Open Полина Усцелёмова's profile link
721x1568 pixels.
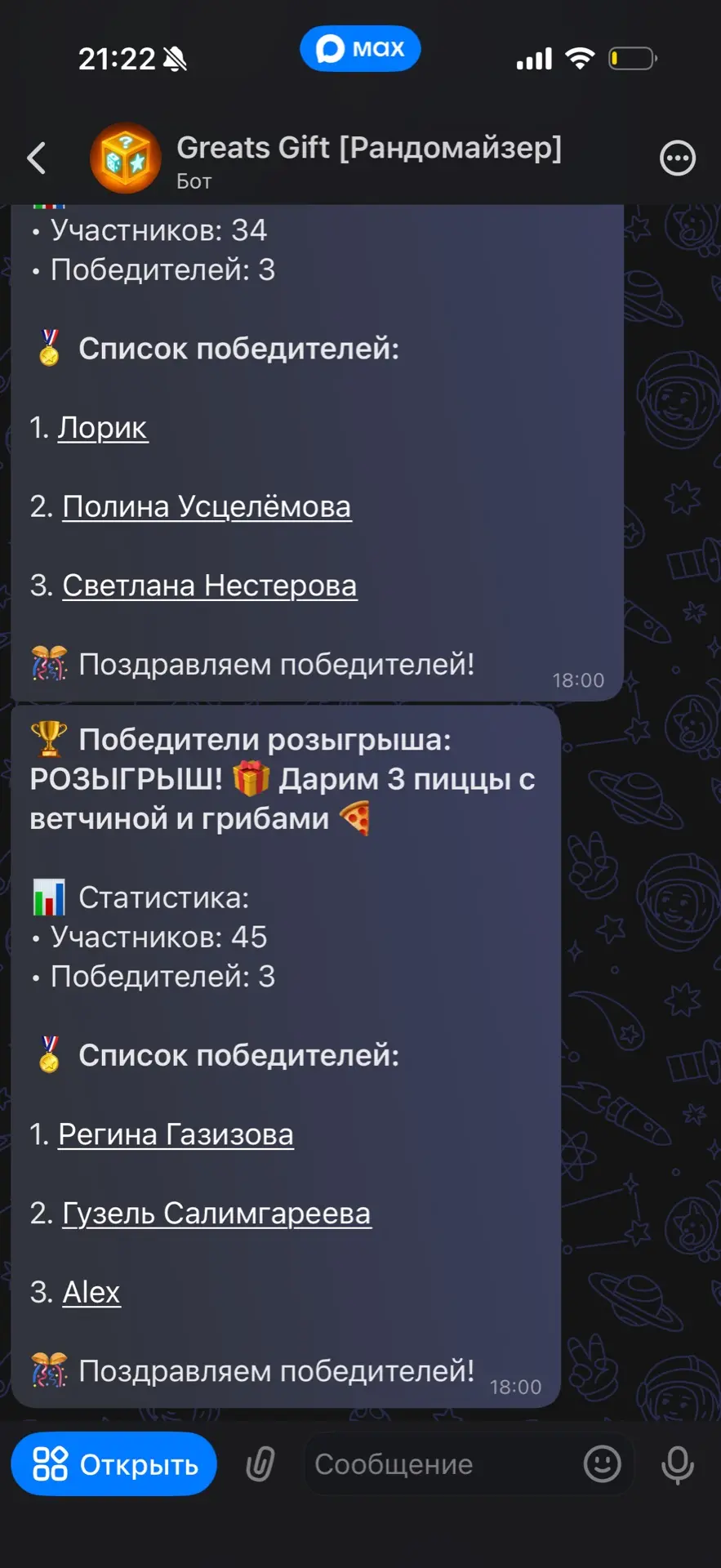coord(207,506)
